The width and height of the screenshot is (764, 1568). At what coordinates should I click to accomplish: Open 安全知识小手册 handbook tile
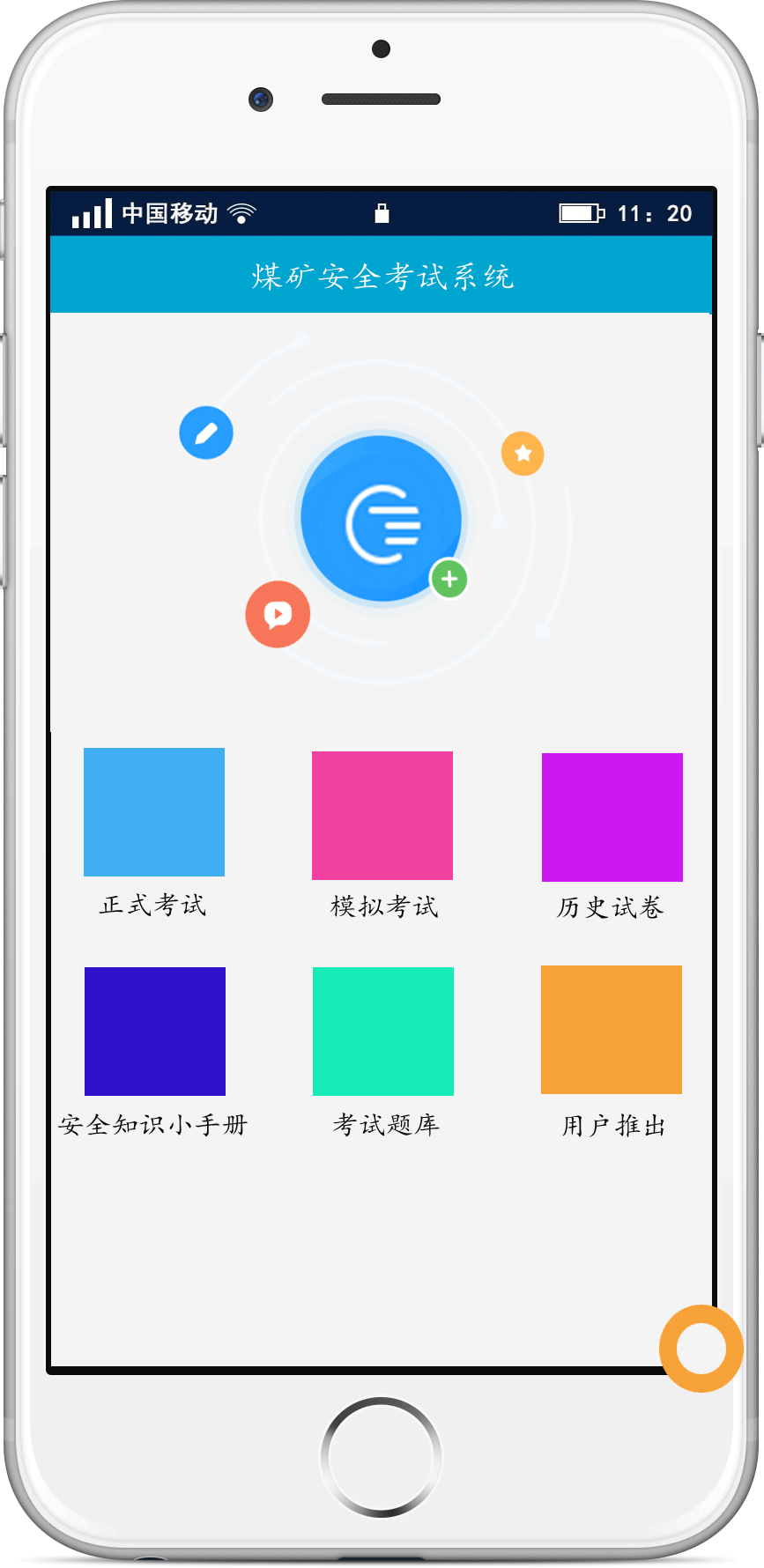pyautogui.click(x=155, y=1031)
